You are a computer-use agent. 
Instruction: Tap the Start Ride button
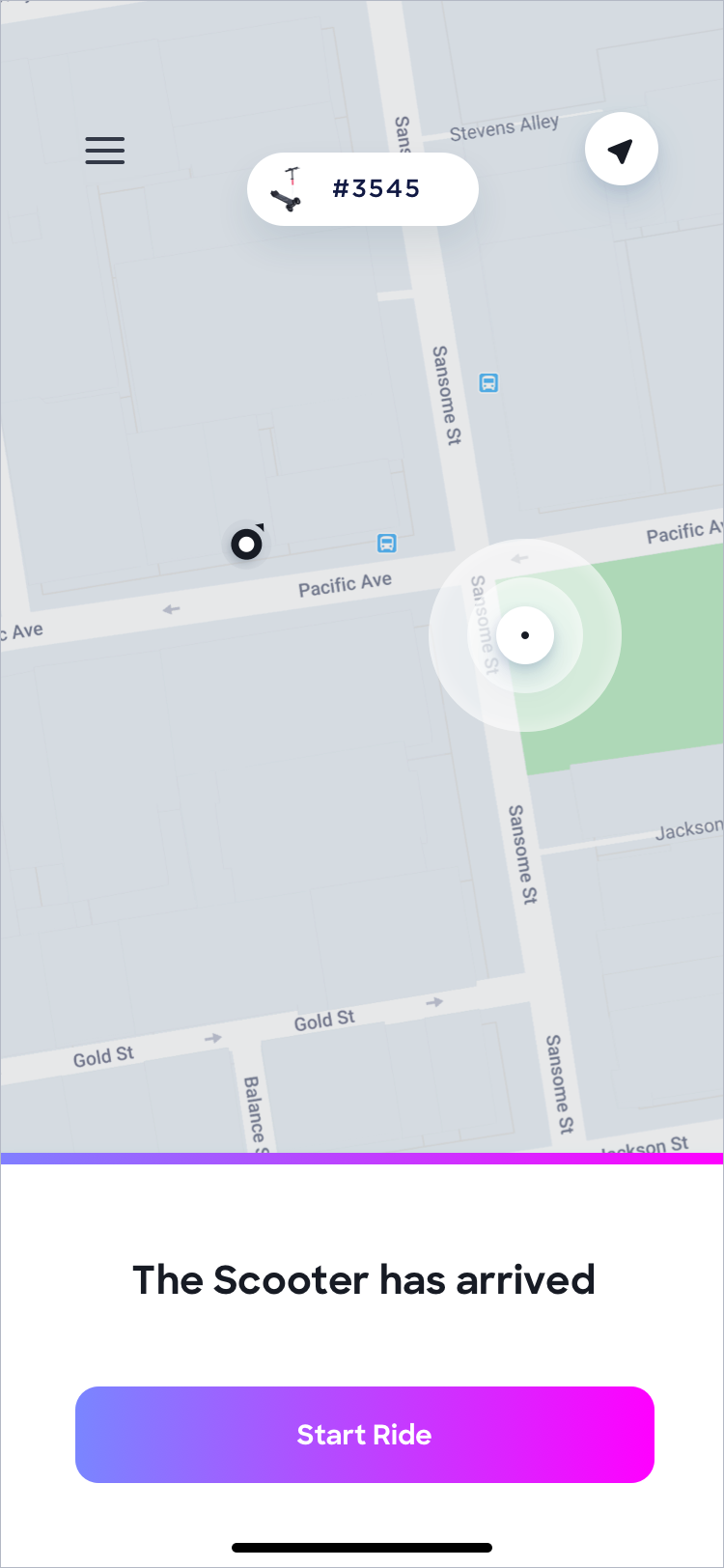364,1434
